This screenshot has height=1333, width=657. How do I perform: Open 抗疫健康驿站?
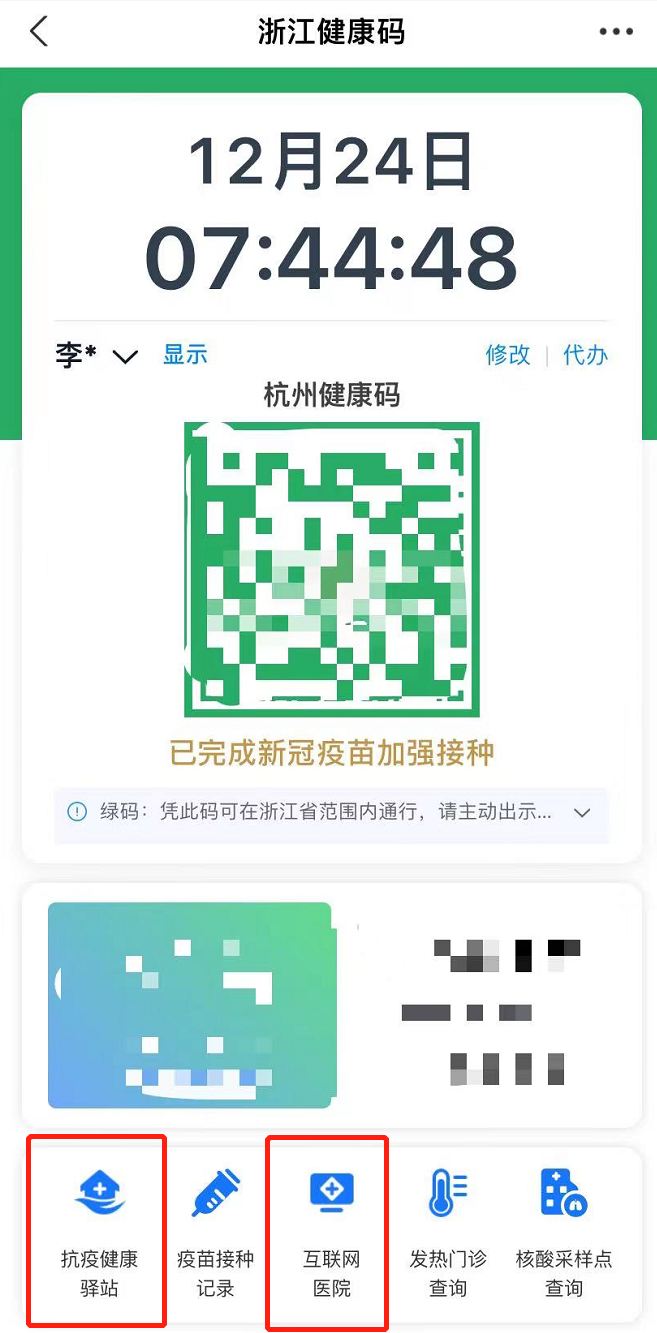[x=98, y=1230]
